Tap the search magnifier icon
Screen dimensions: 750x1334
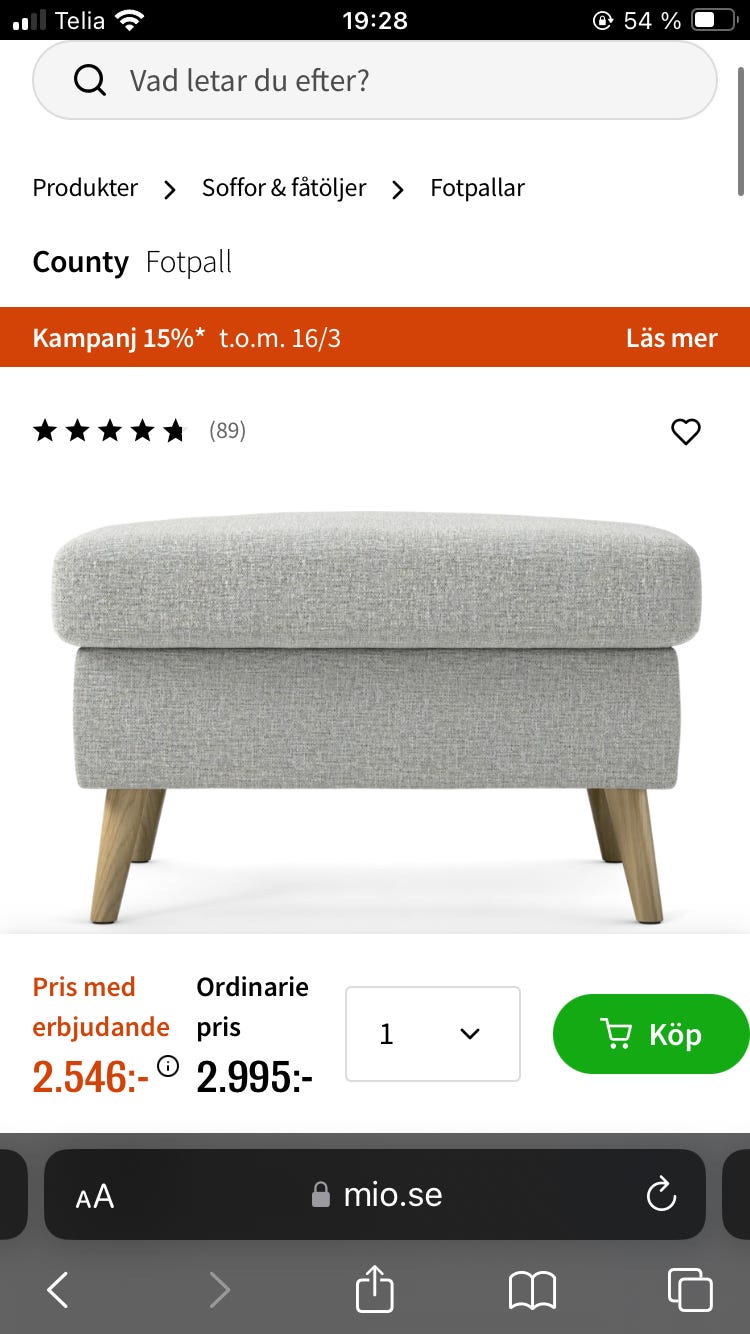[90, 80]
